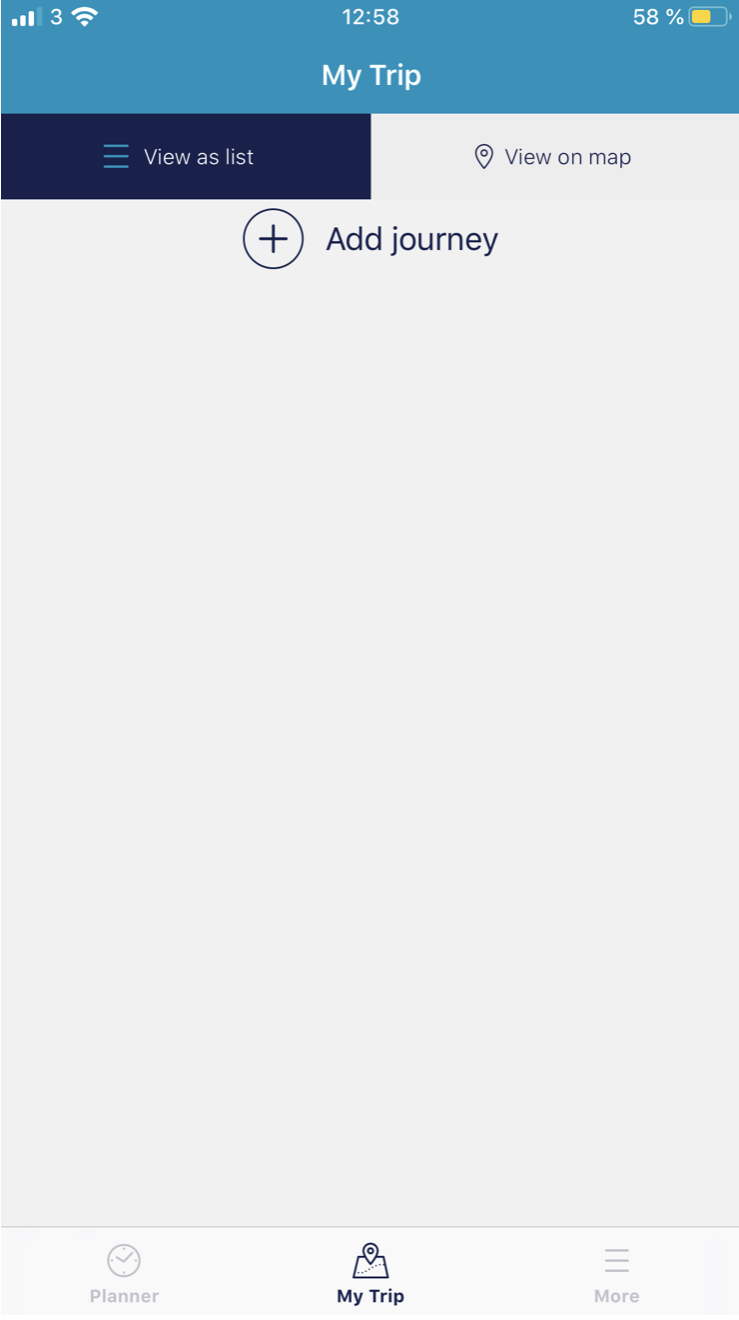The image size is (739, 1320).
Task: Select the My Trip bottom tab
Action: click(x=370, y=1273)
